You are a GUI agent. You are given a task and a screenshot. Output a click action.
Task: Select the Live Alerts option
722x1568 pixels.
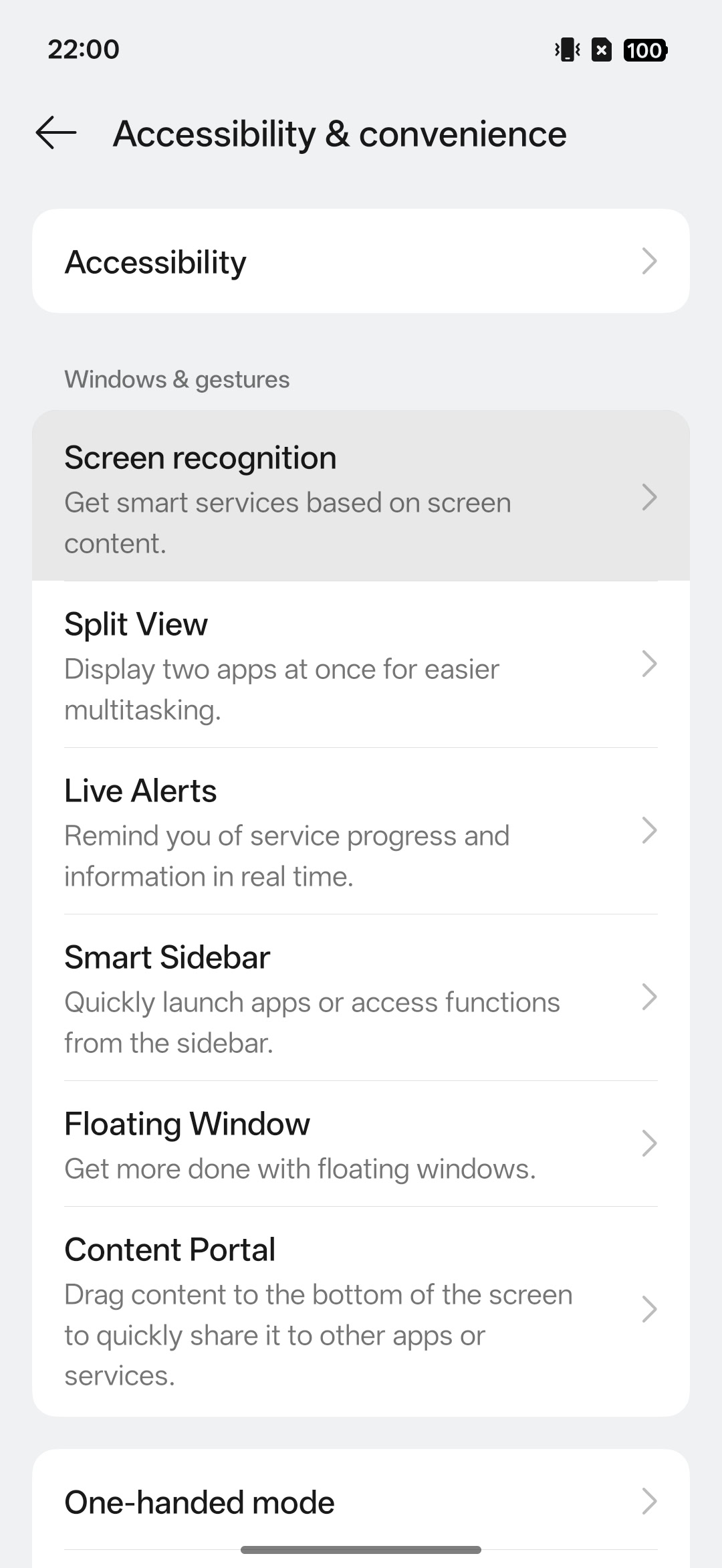click(360, 831)
